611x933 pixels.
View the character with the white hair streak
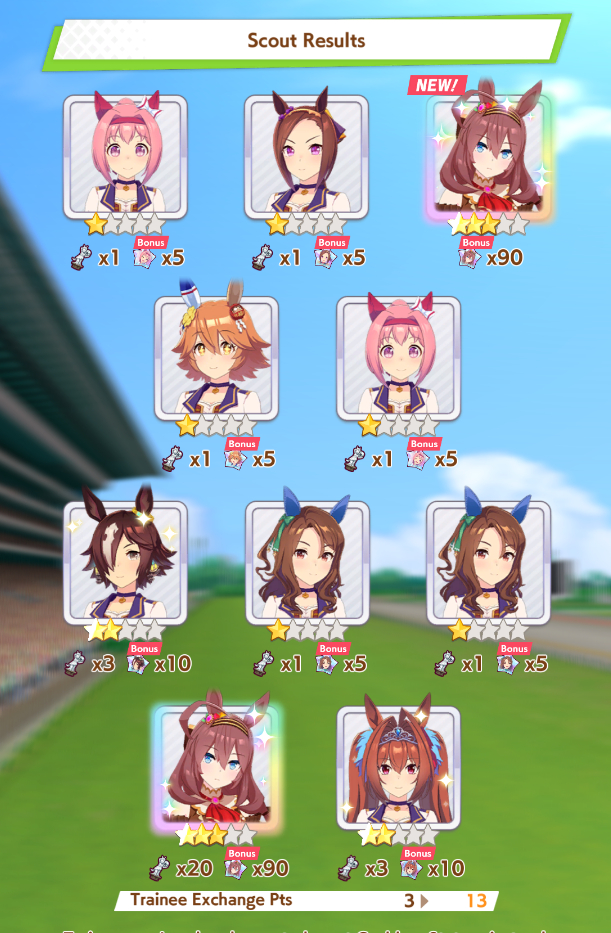point(125,562)
